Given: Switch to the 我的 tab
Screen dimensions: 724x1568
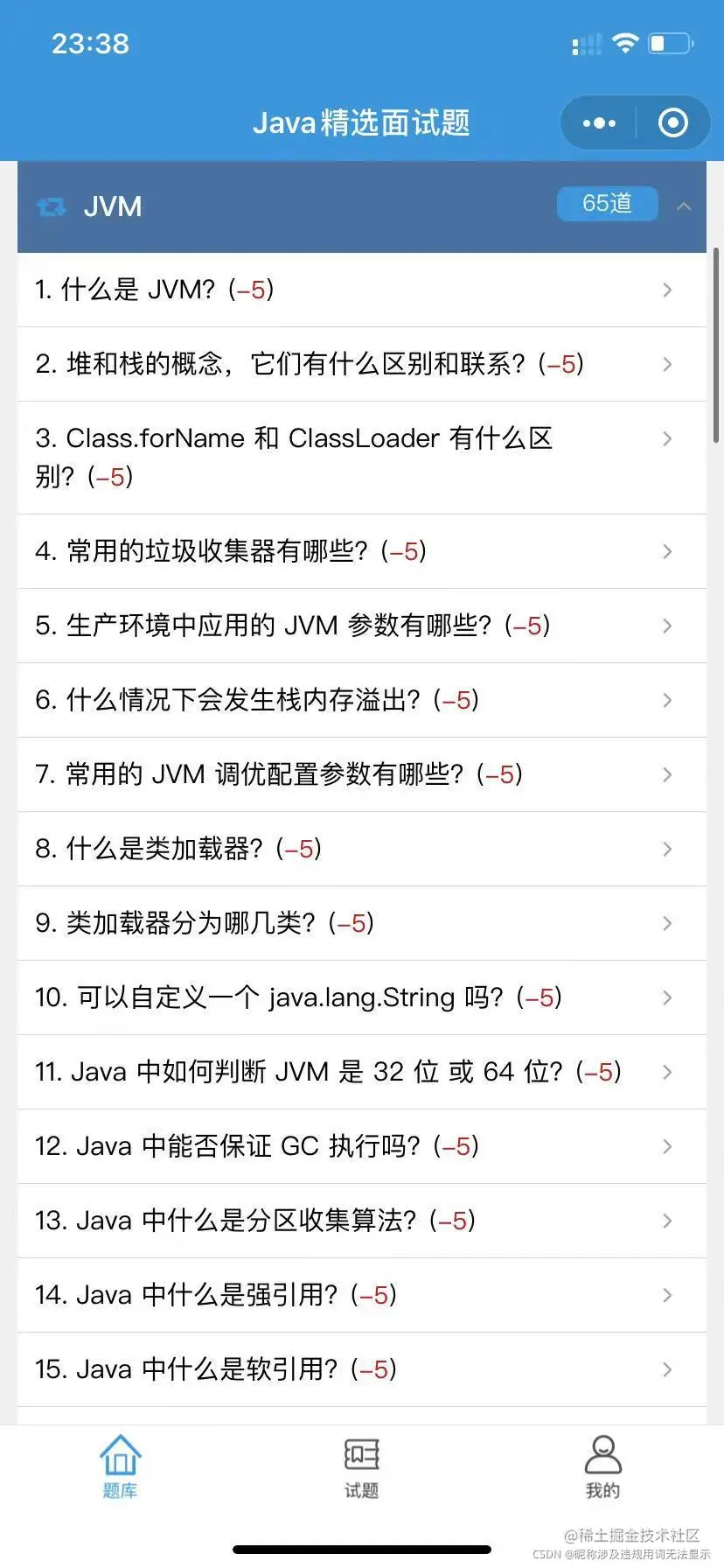Looking at the screenshot, I should (602, 1467).
